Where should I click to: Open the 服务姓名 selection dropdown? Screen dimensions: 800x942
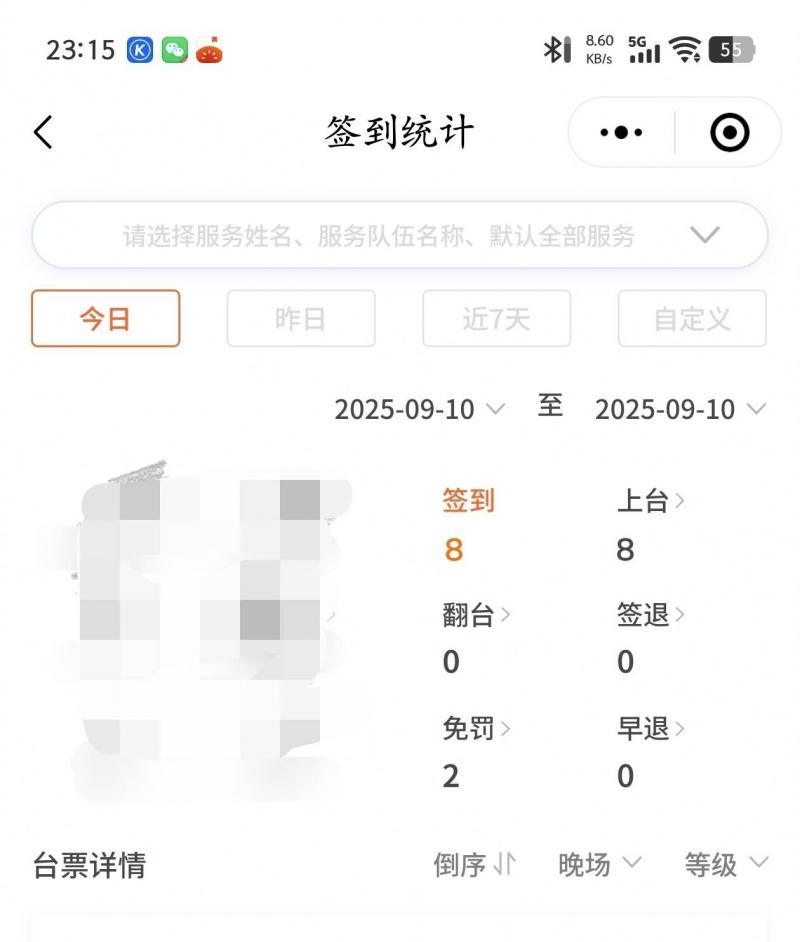point(400,236)
